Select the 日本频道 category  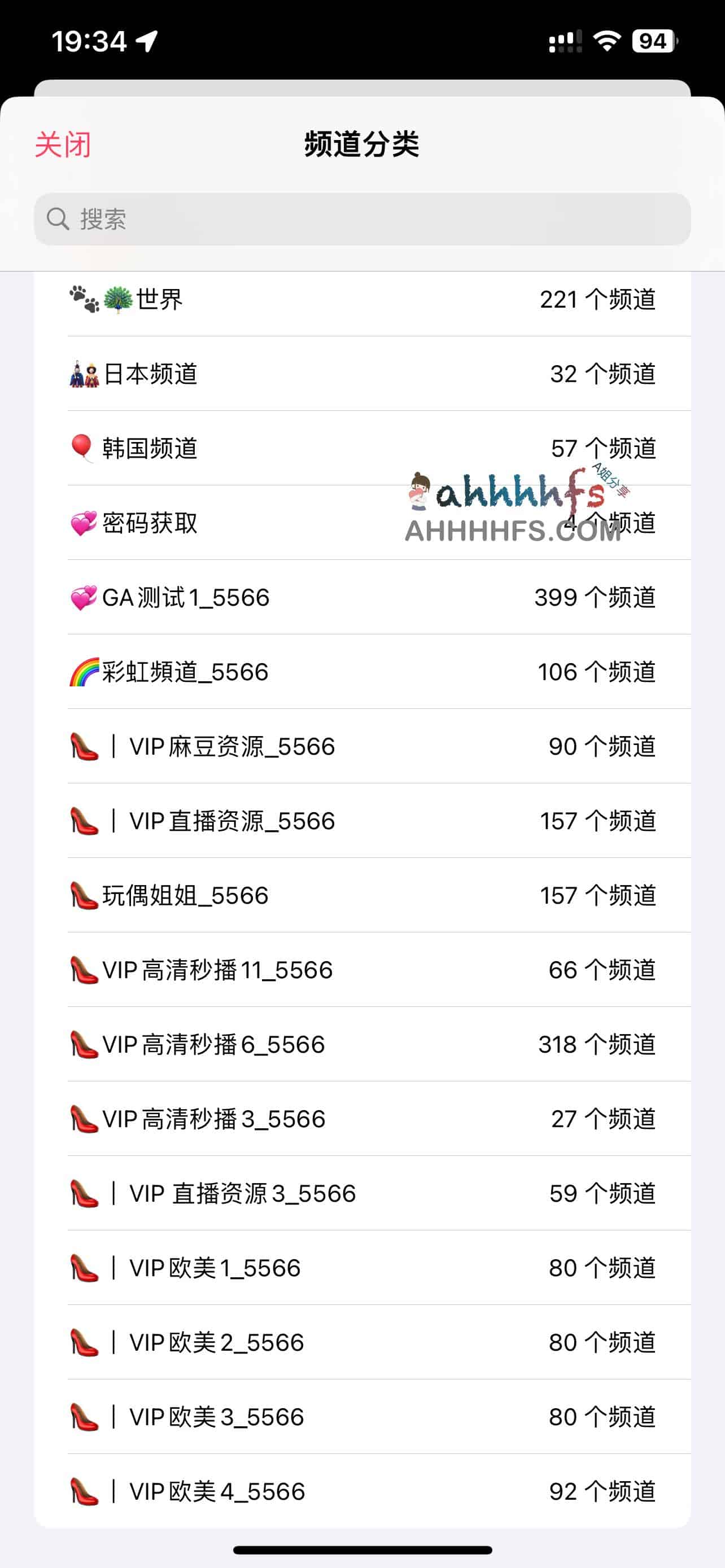(x=362, y=373)
